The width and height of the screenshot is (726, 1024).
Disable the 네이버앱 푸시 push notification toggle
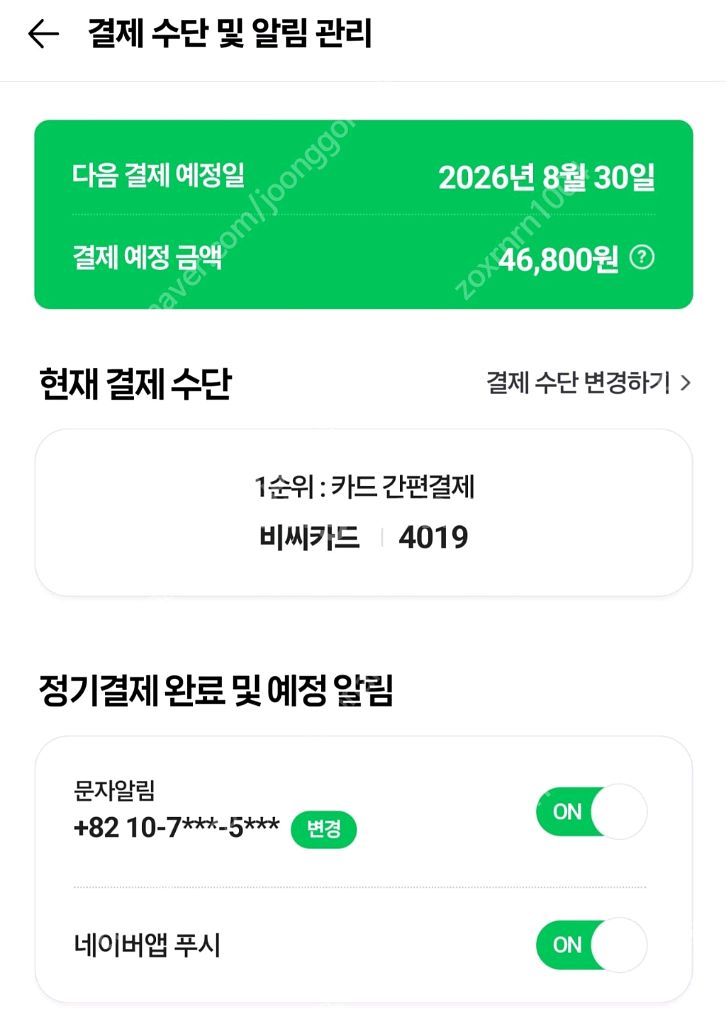(x=590, y=945)
